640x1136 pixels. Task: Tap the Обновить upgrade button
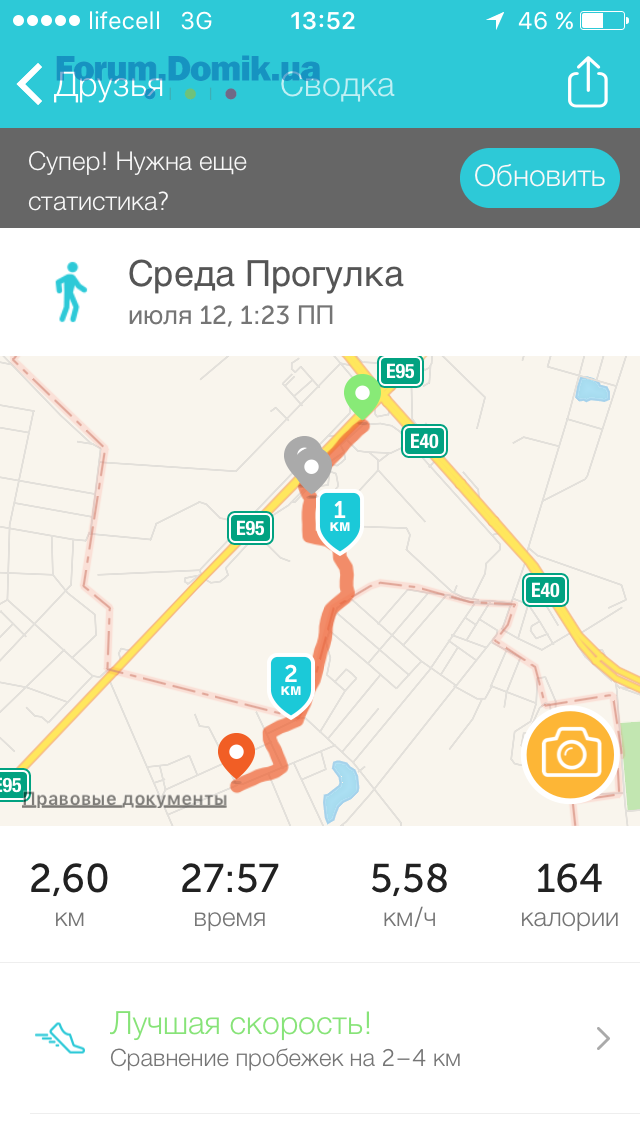(539, 178)
